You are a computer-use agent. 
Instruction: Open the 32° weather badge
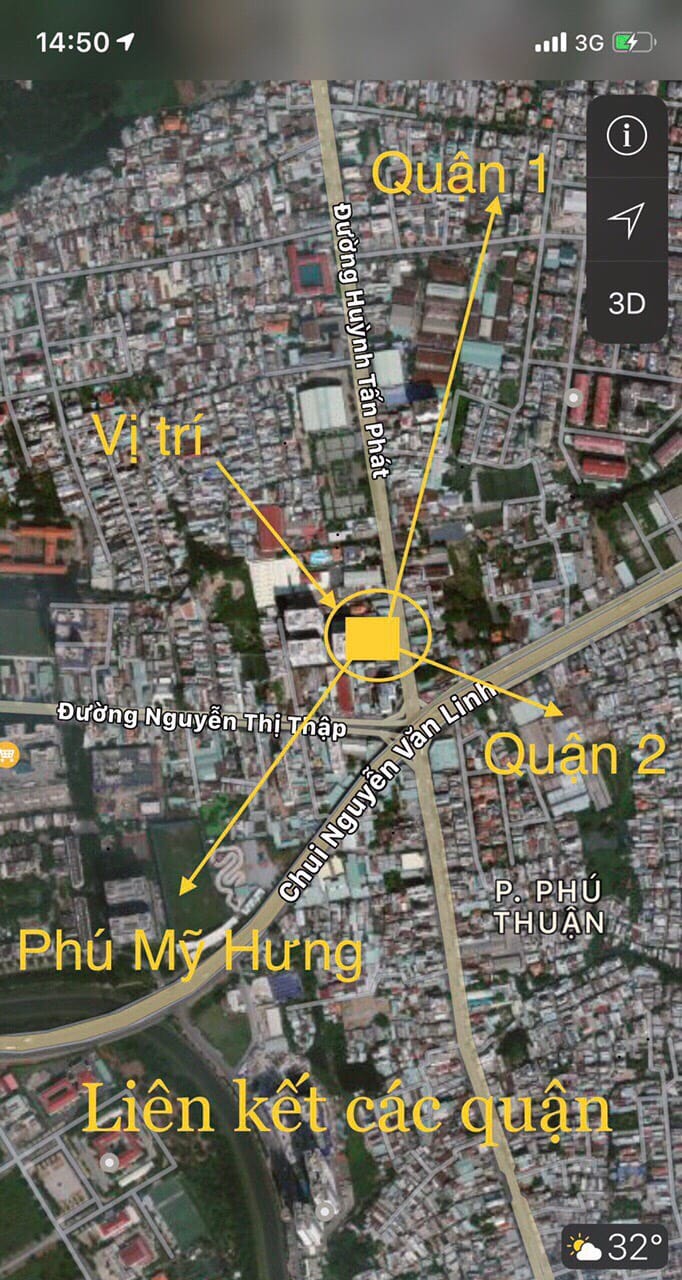[x=616, y=1247]
